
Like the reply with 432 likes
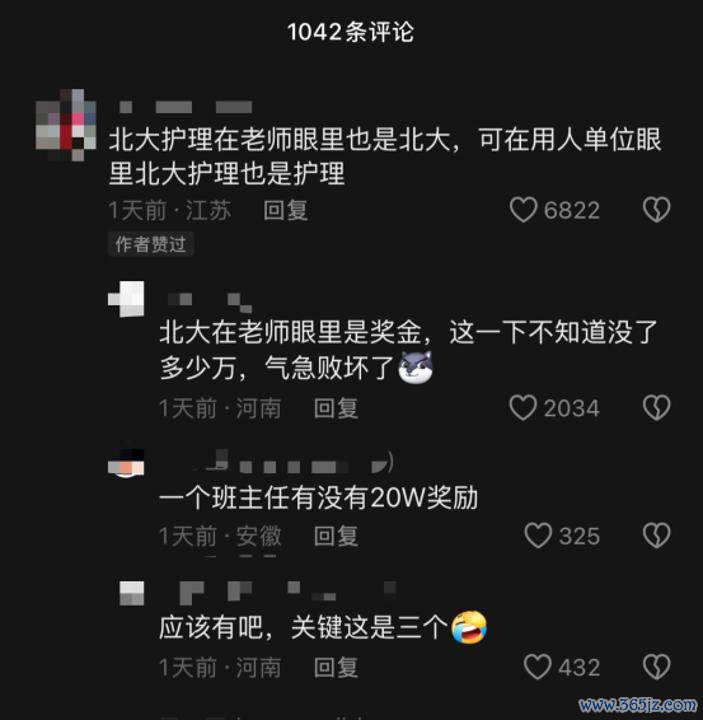click(538, 667)
